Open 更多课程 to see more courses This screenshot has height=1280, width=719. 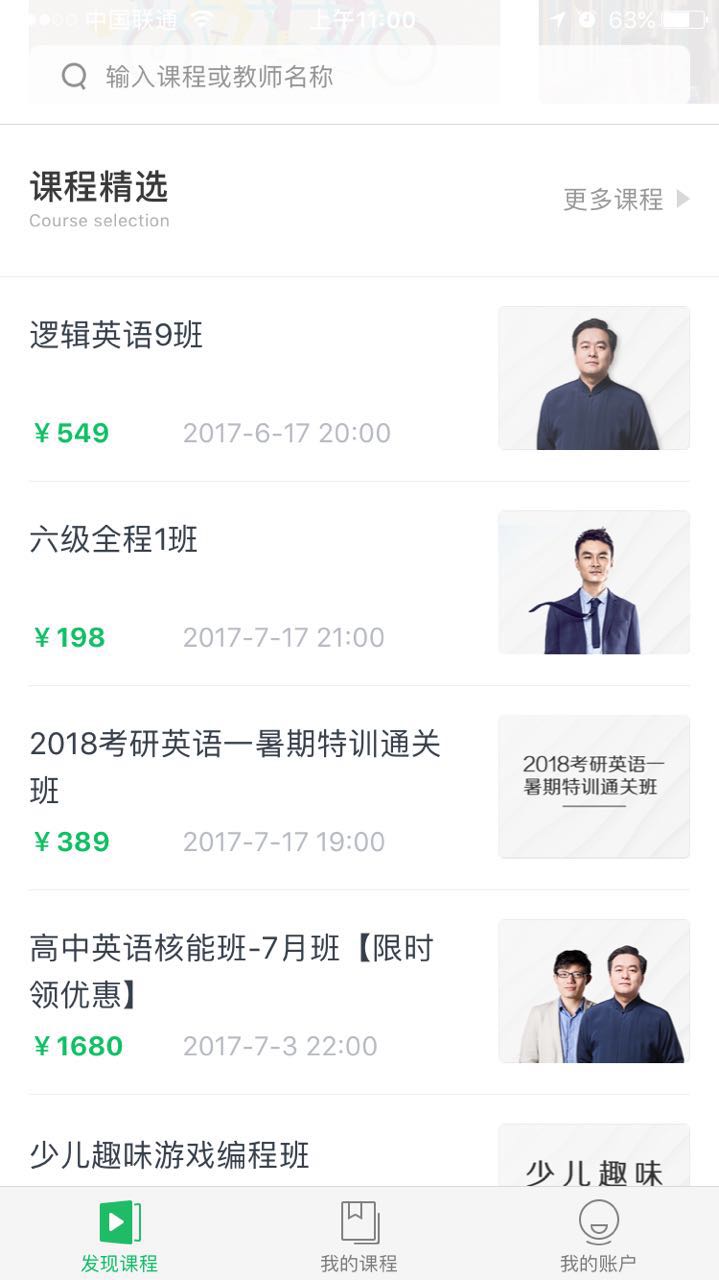pyautogui.click(x=626, y=199)
